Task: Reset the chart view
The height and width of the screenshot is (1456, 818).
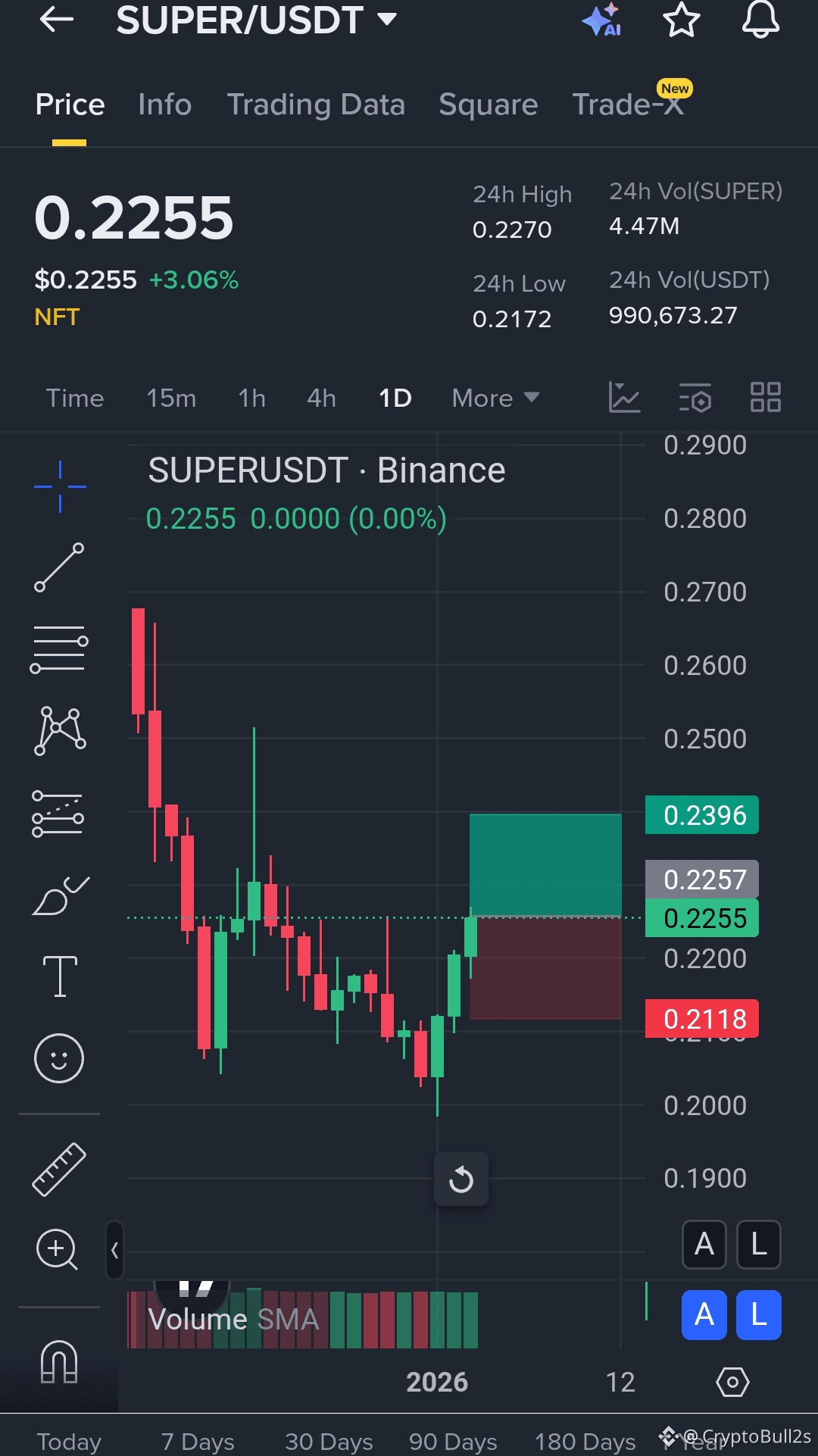Action: point(461,1179)
